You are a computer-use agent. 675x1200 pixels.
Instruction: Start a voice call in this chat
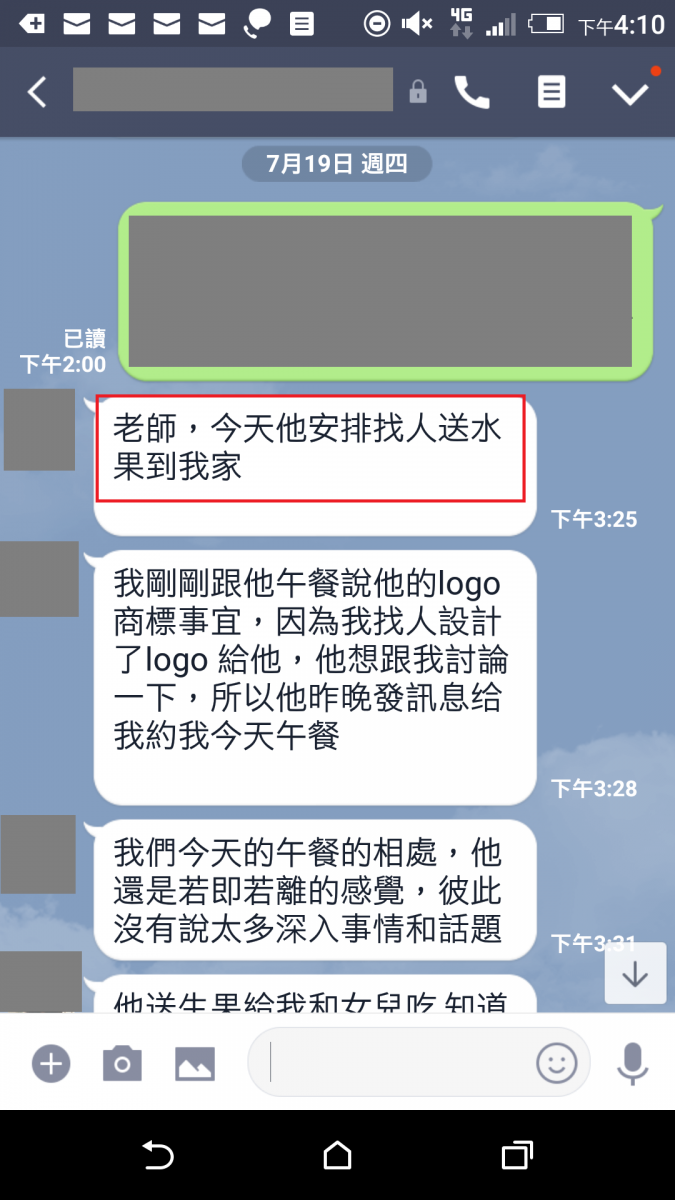[x=472, y=92]
